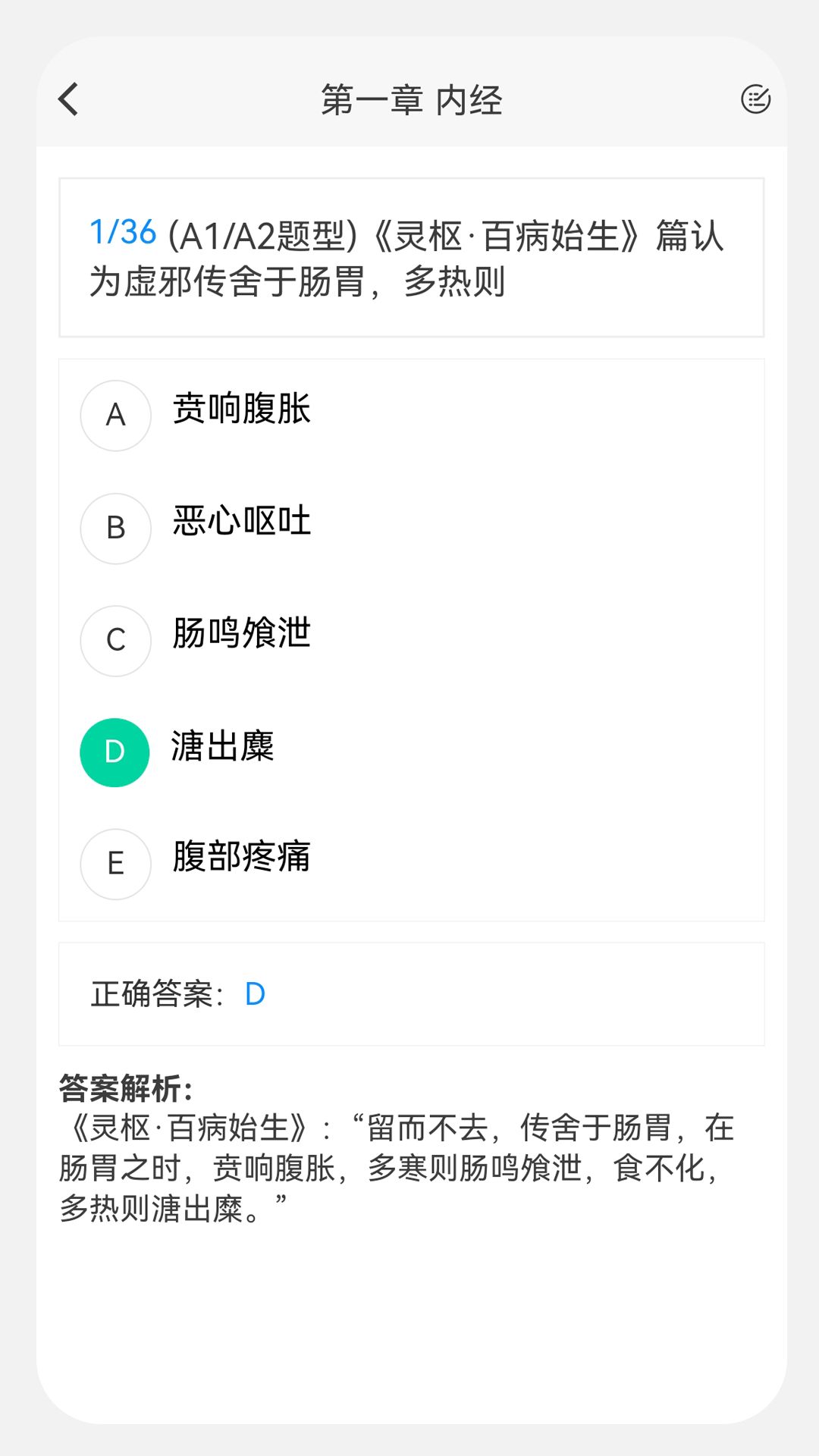The image size is (819, 1456).
Task: Click the edit/note icon at top right
Action: 755,99
